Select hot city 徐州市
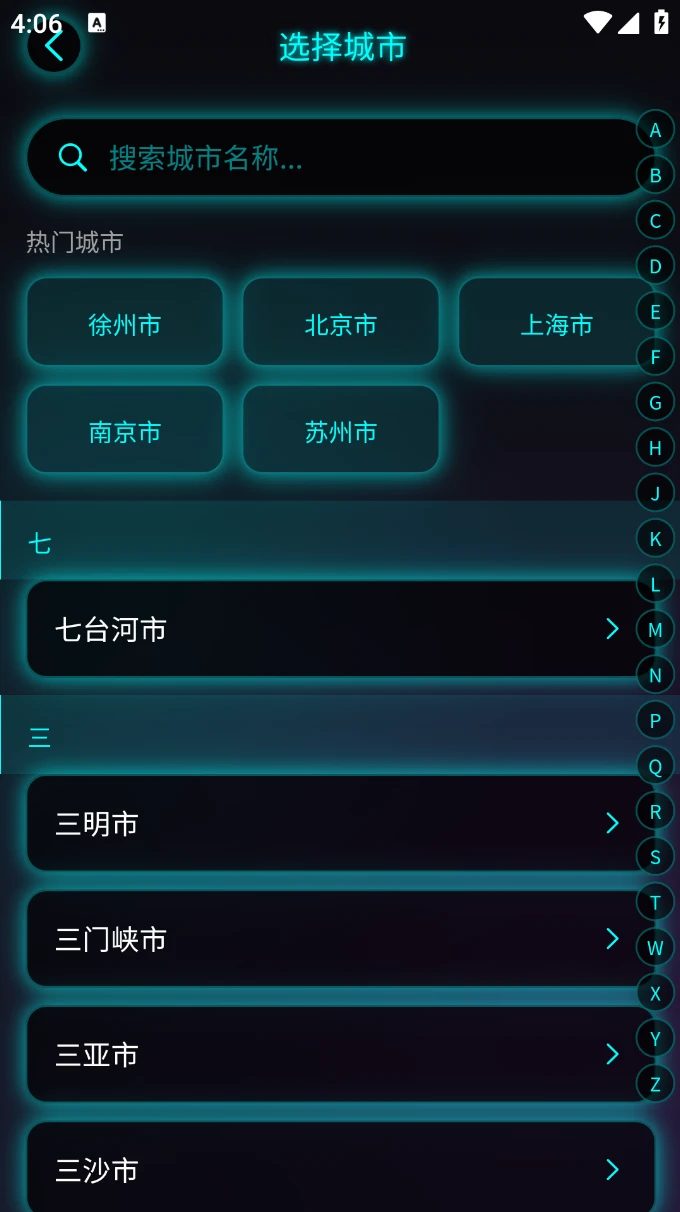680x1212 pixels. (125, 322)
